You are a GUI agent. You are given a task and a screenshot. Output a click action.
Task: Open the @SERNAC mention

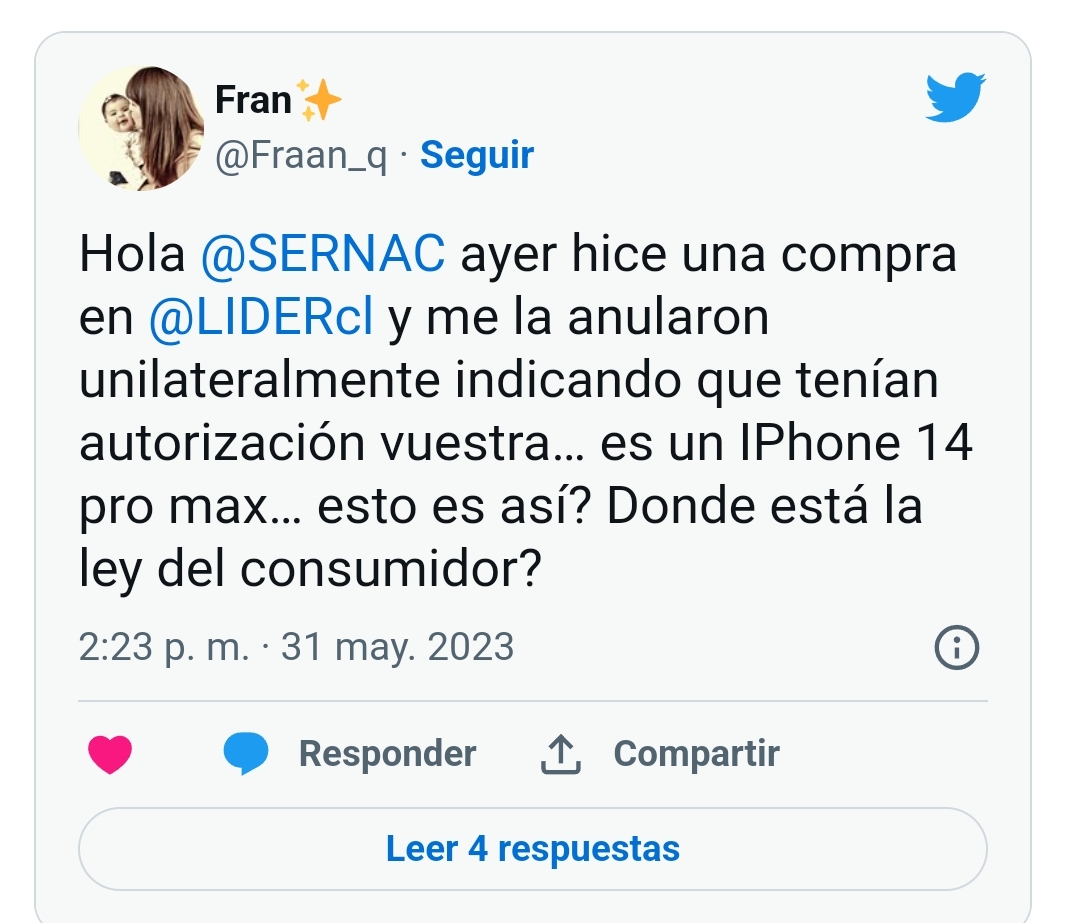click(x=322, y=255)
